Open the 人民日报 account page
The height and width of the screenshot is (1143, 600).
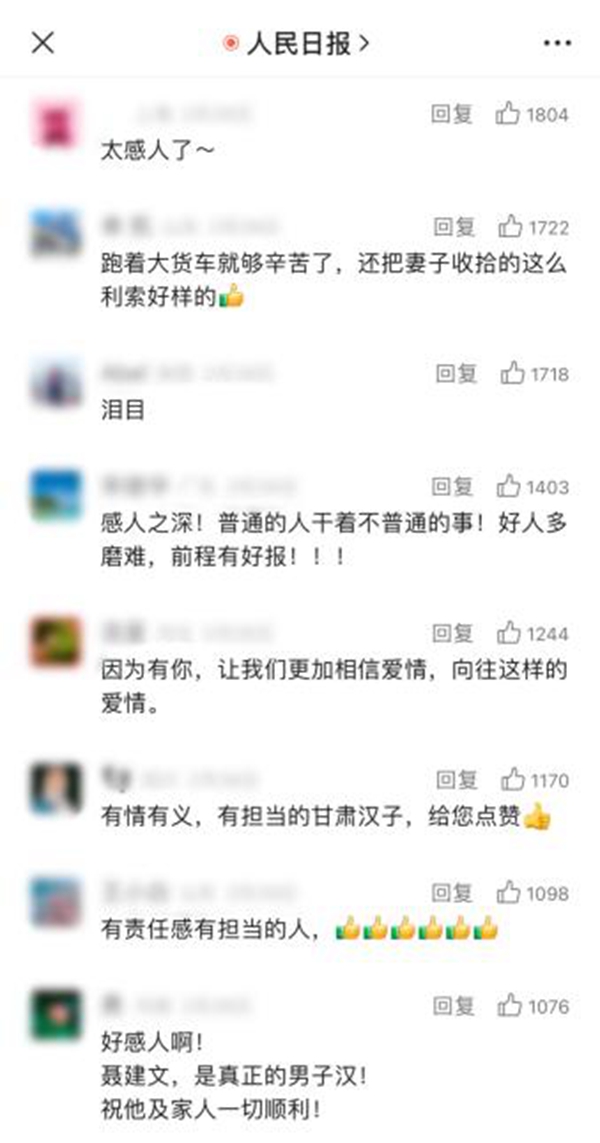click(x=298, y=43)
